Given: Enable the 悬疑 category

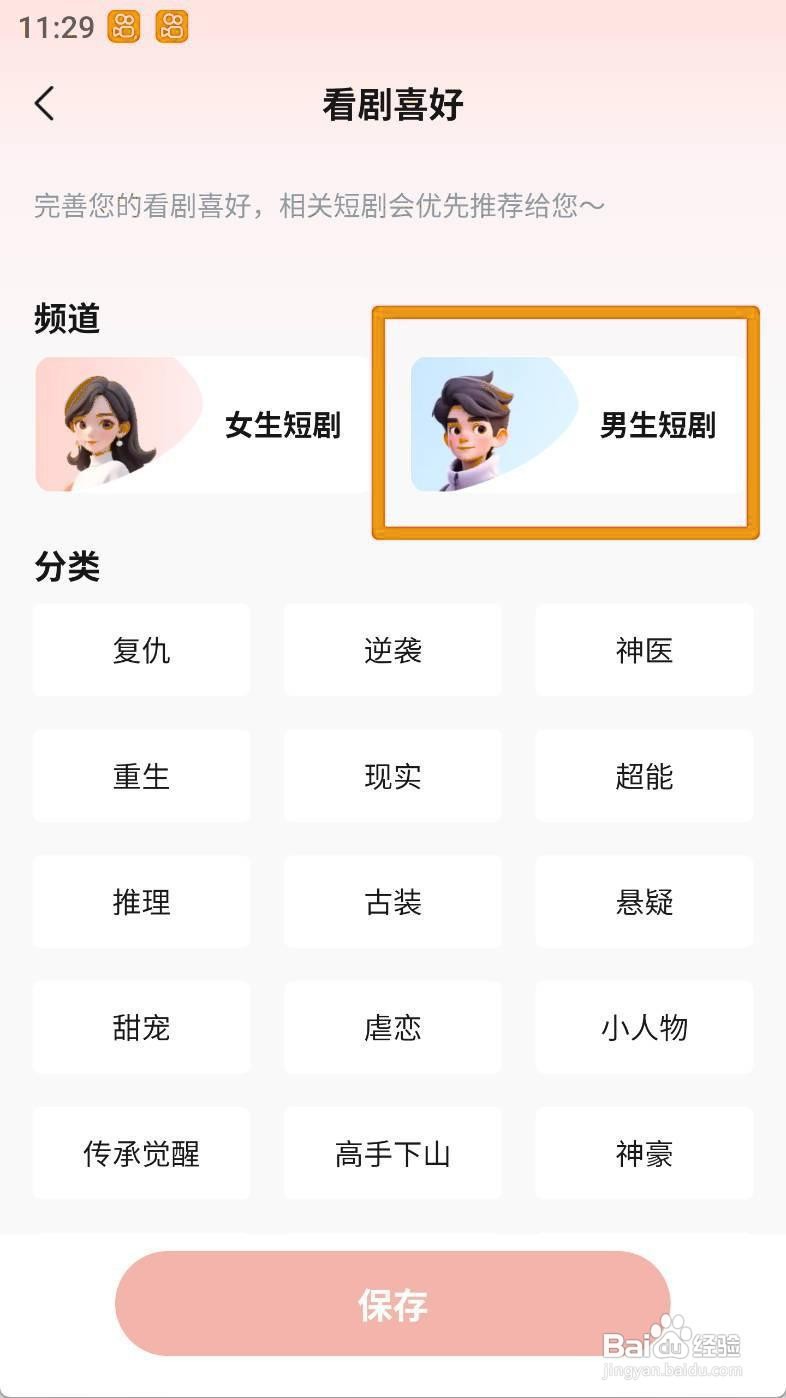Looking at the screenshot, I should 643,902.
